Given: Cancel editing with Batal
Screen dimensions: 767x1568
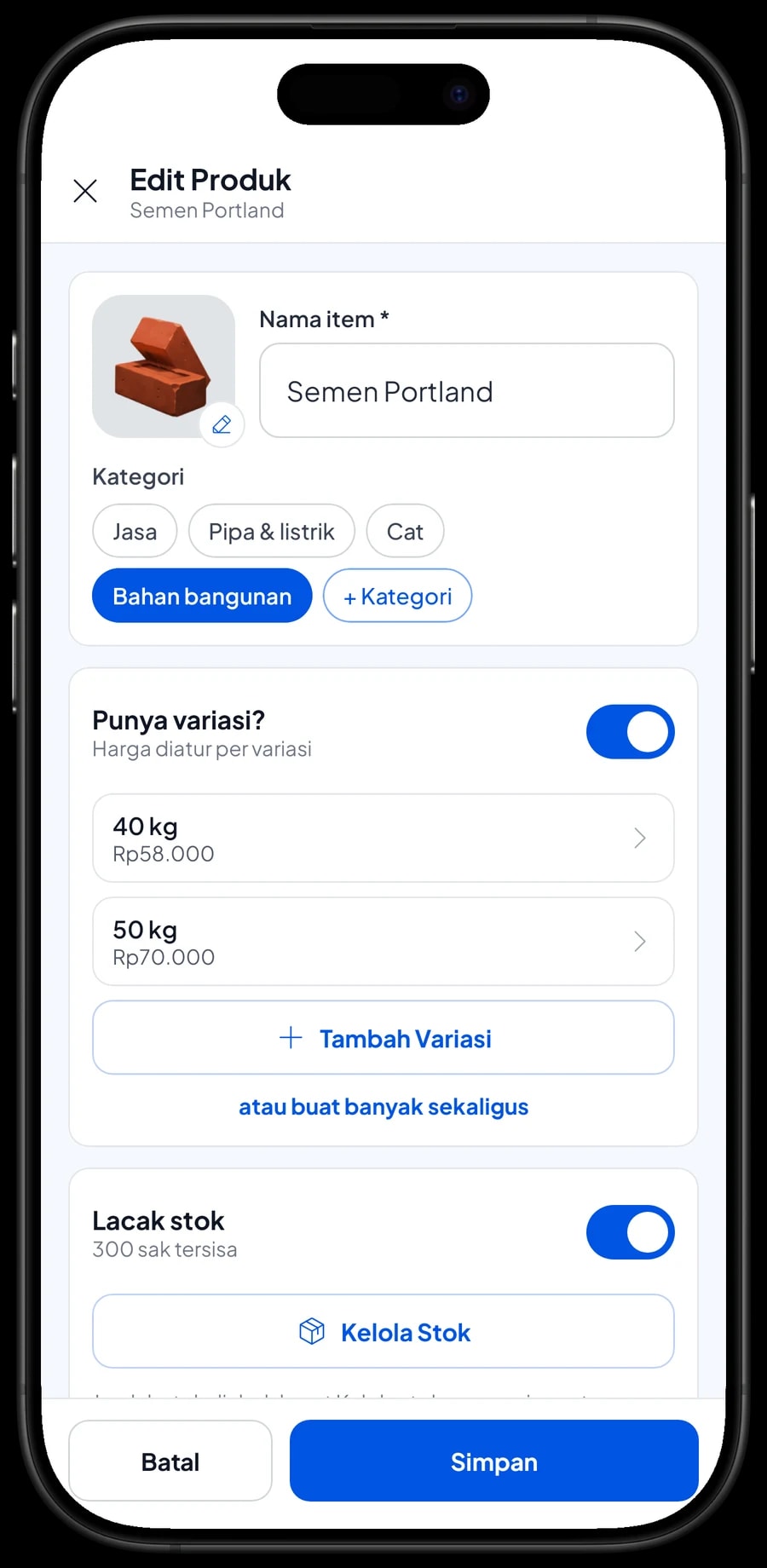Looking at the screenshot, I should coord(170,1461).
